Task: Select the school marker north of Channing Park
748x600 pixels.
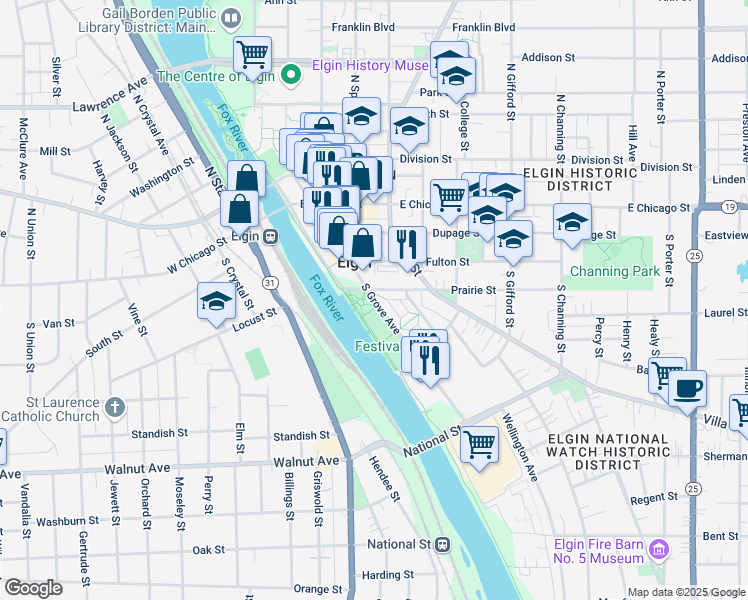Action: [572, 222]
